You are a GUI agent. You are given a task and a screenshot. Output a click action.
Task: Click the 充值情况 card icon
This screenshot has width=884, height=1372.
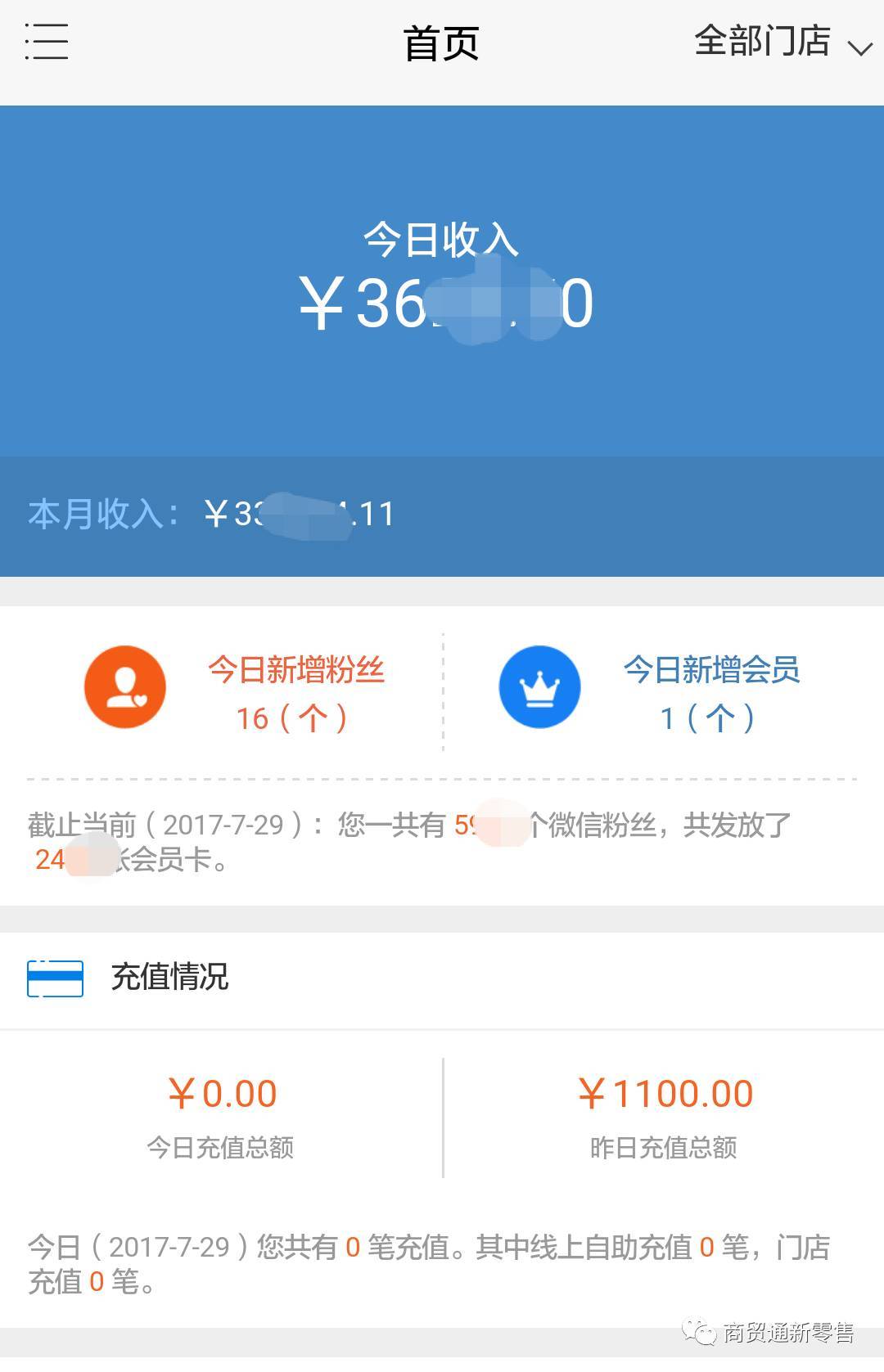point(54,978)
